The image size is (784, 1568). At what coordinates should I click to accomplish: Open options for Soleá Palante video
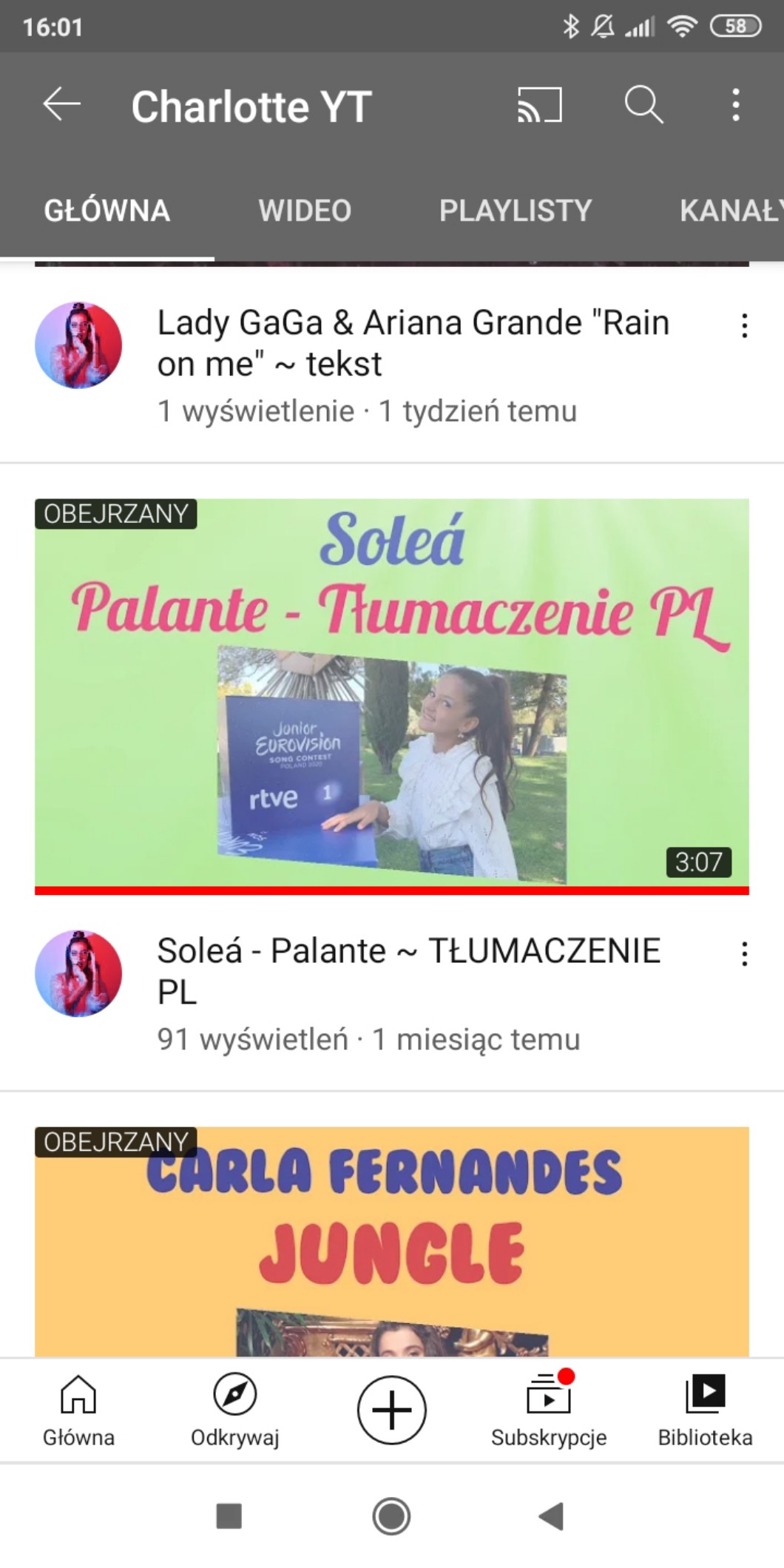(744, 954)
